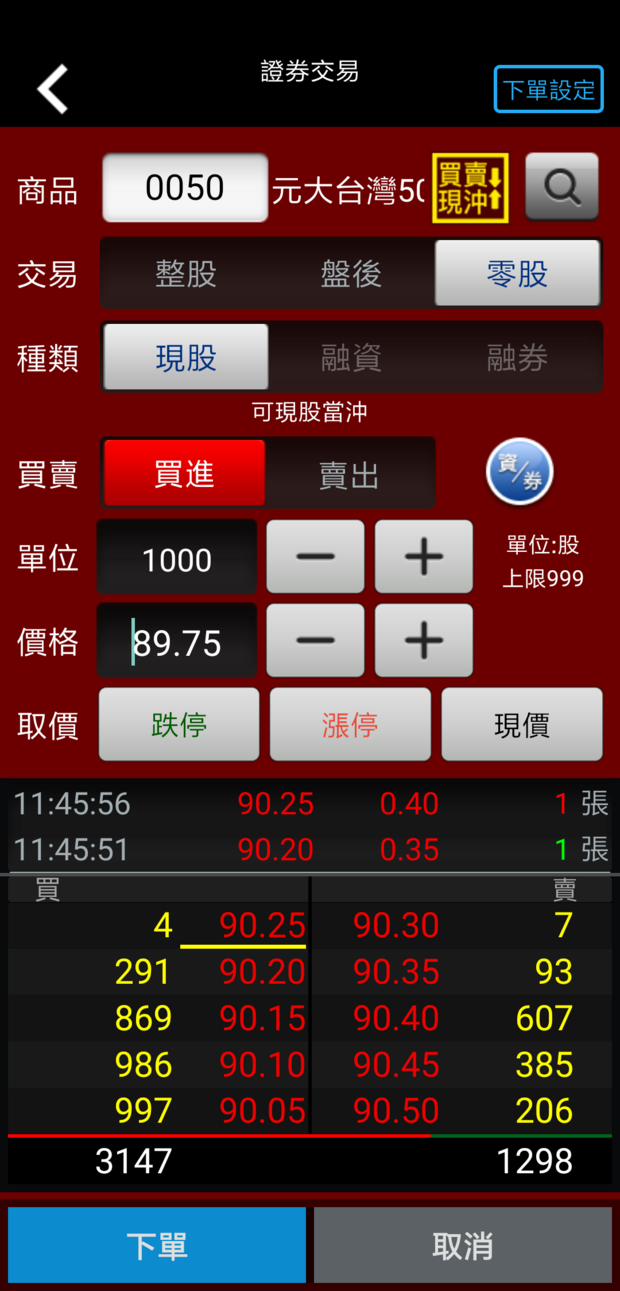Open the 資/券 round button

click(x=519, y=472)
